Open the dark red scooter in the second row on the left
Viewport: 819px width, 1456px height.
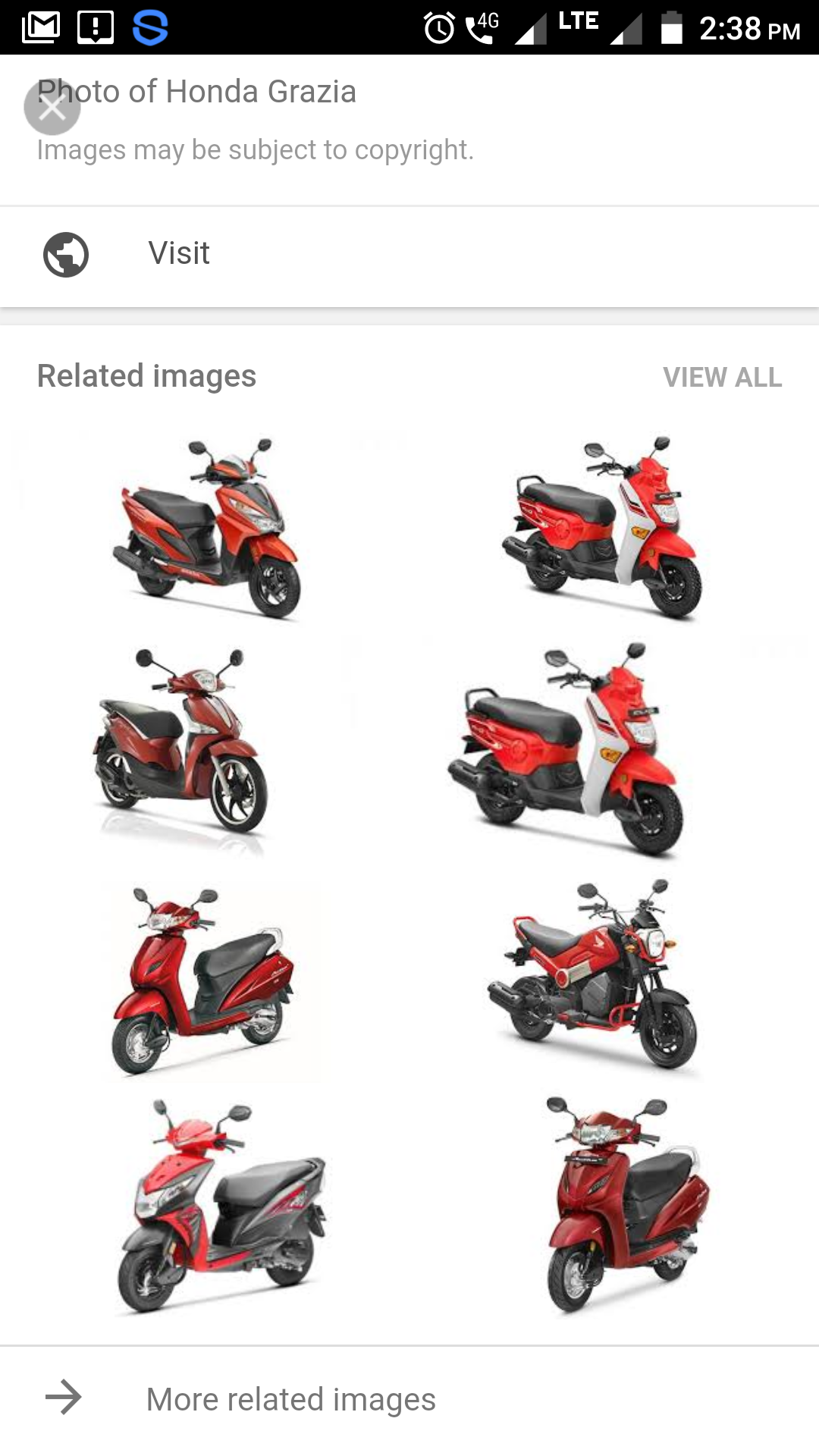[182, 743]
